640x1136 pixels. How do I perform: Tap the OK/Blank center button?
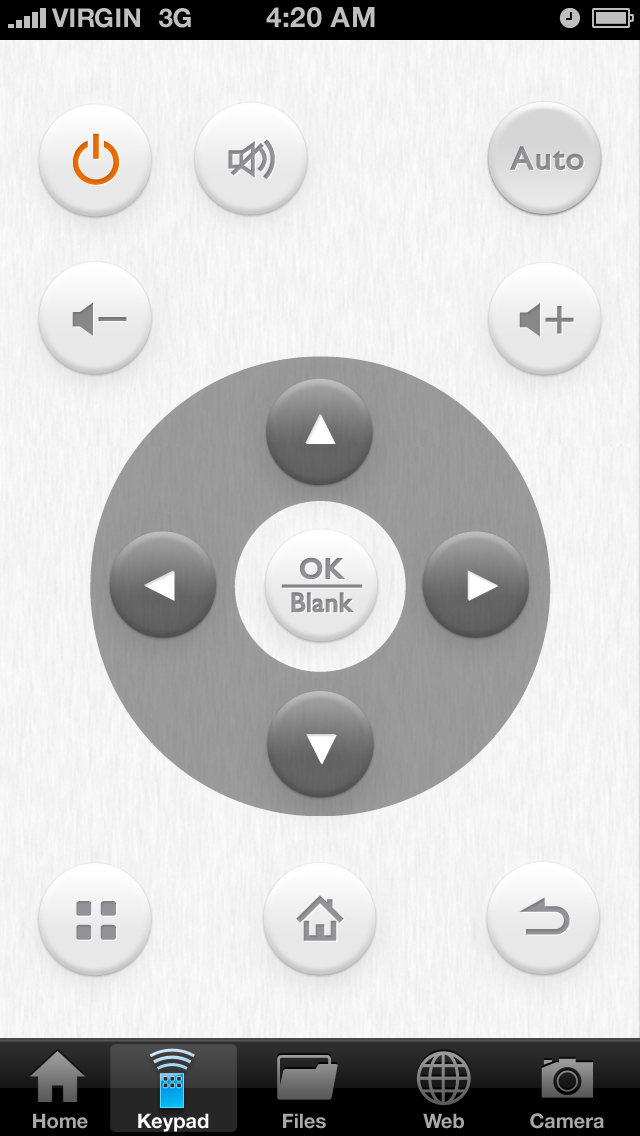click(x=320, y=586)
